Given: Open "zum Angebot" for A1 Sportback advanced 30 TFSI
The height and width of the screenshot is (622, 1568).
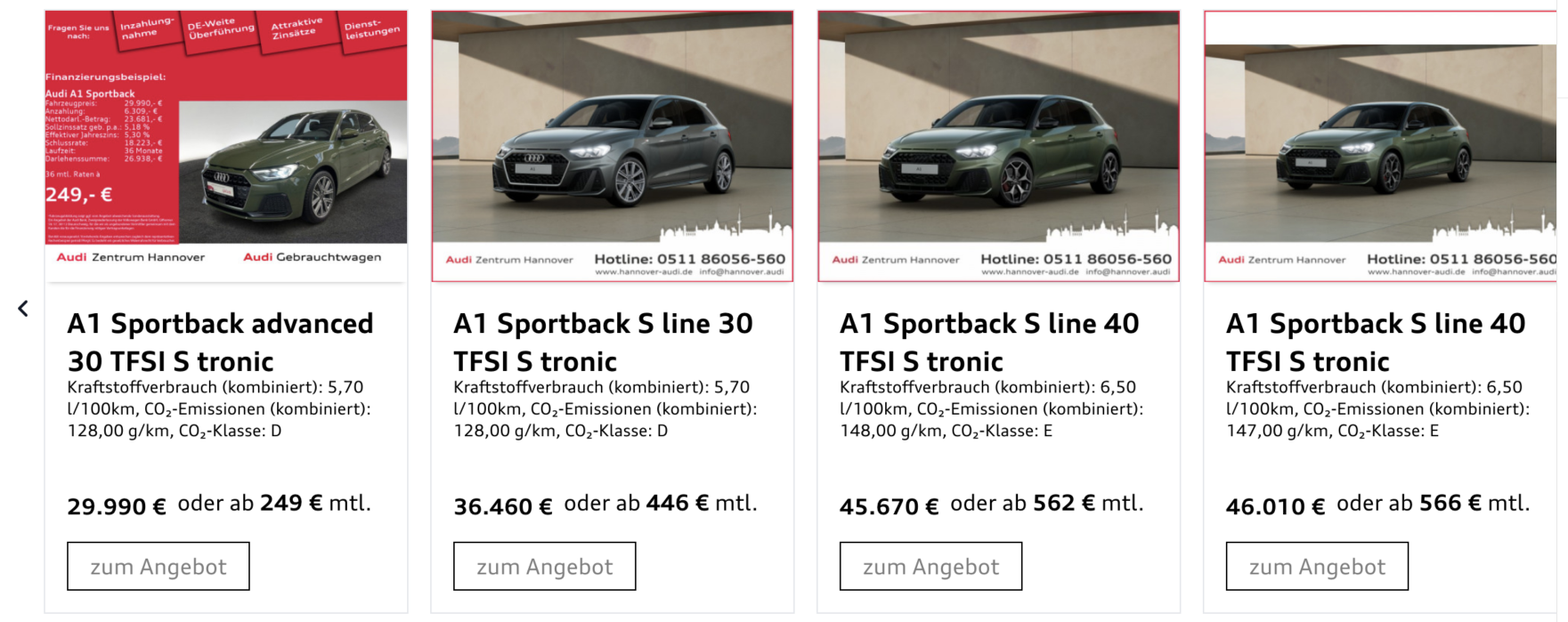Looking at the screenshot, I should (158, 566).
